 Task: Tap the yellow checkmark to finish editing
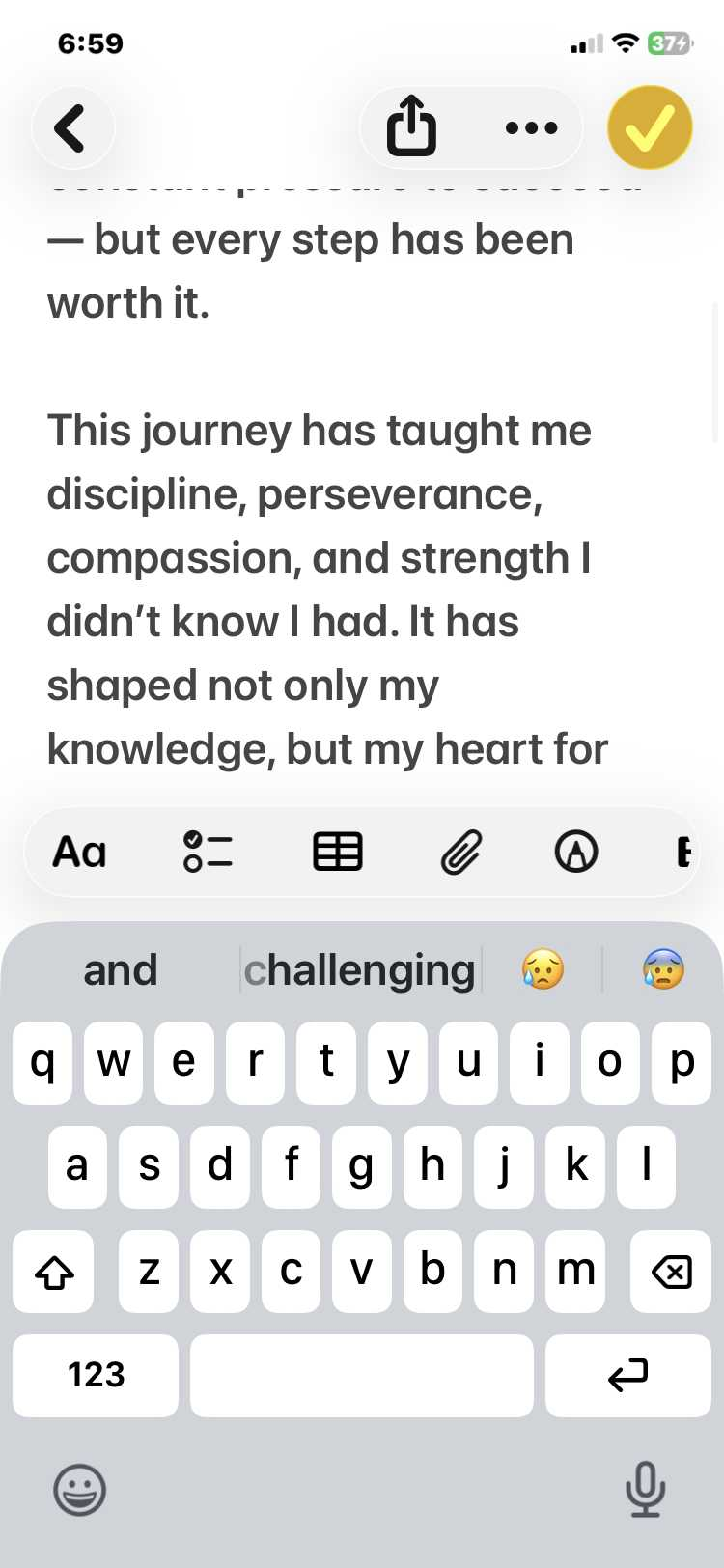650,127
